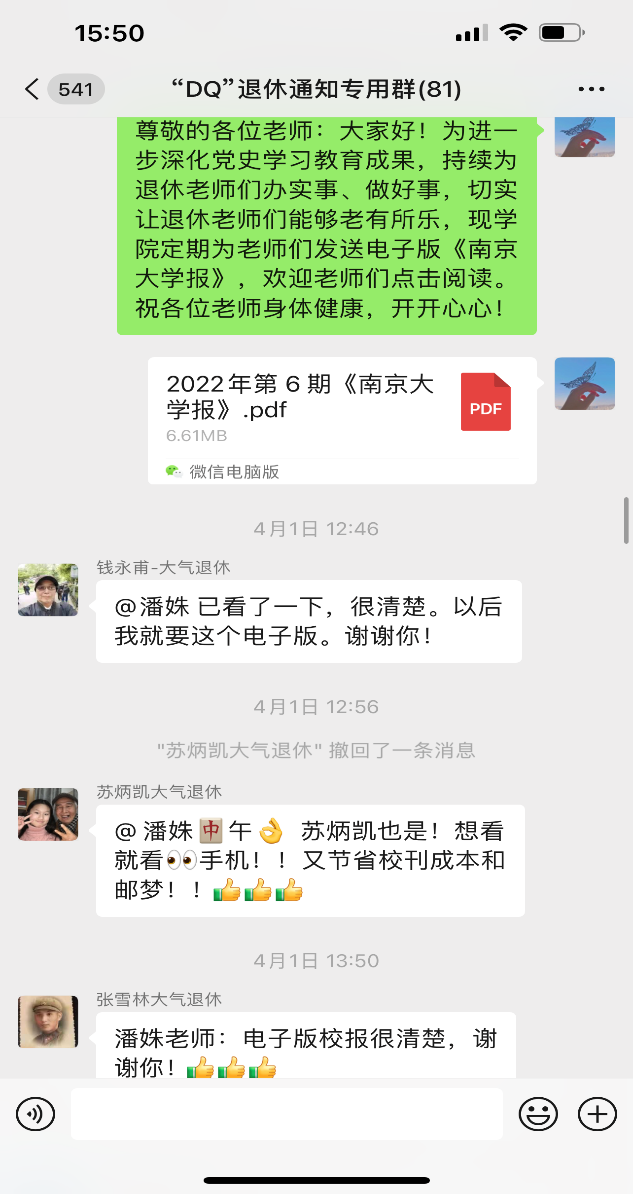Viewport: 633px width, 1194px height.
Task: Open the emoji sticker panel
Action: point(538,1114)
